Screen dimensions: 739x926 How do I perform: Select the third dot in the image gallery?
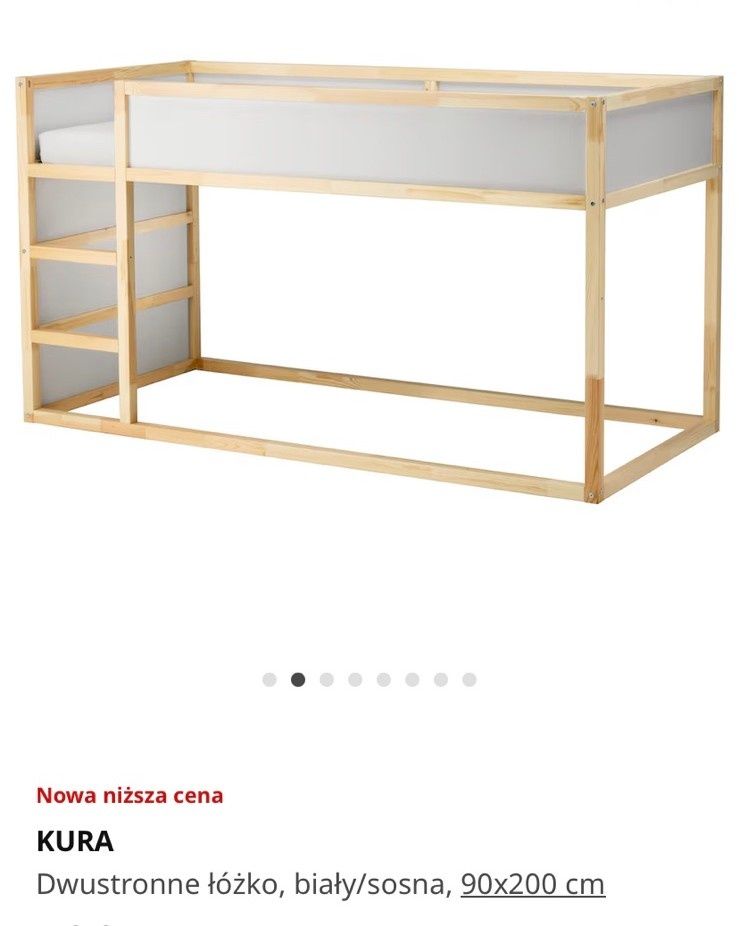point(326,680)
